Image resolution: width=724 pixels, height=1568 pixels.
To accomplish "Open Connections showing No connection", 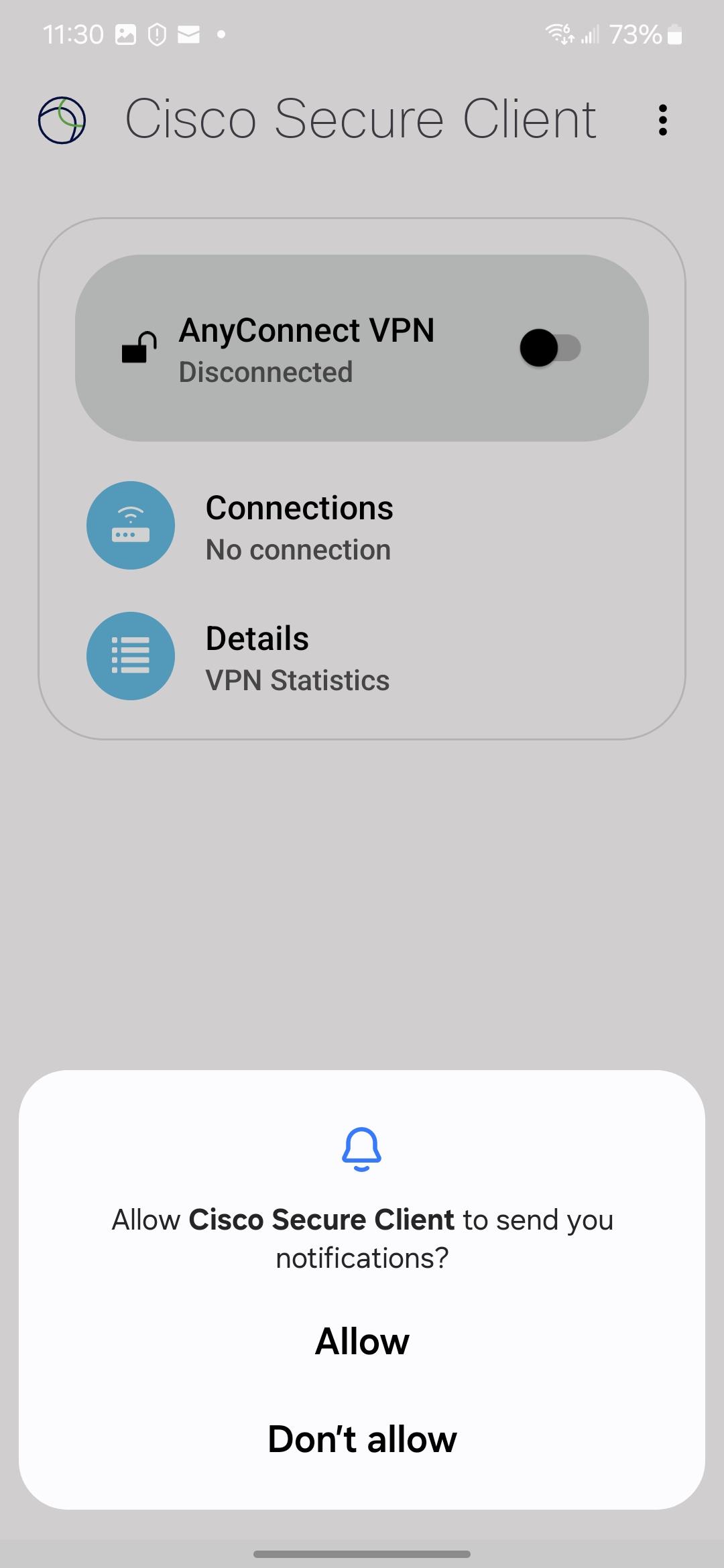I will (x=300, y=525).
